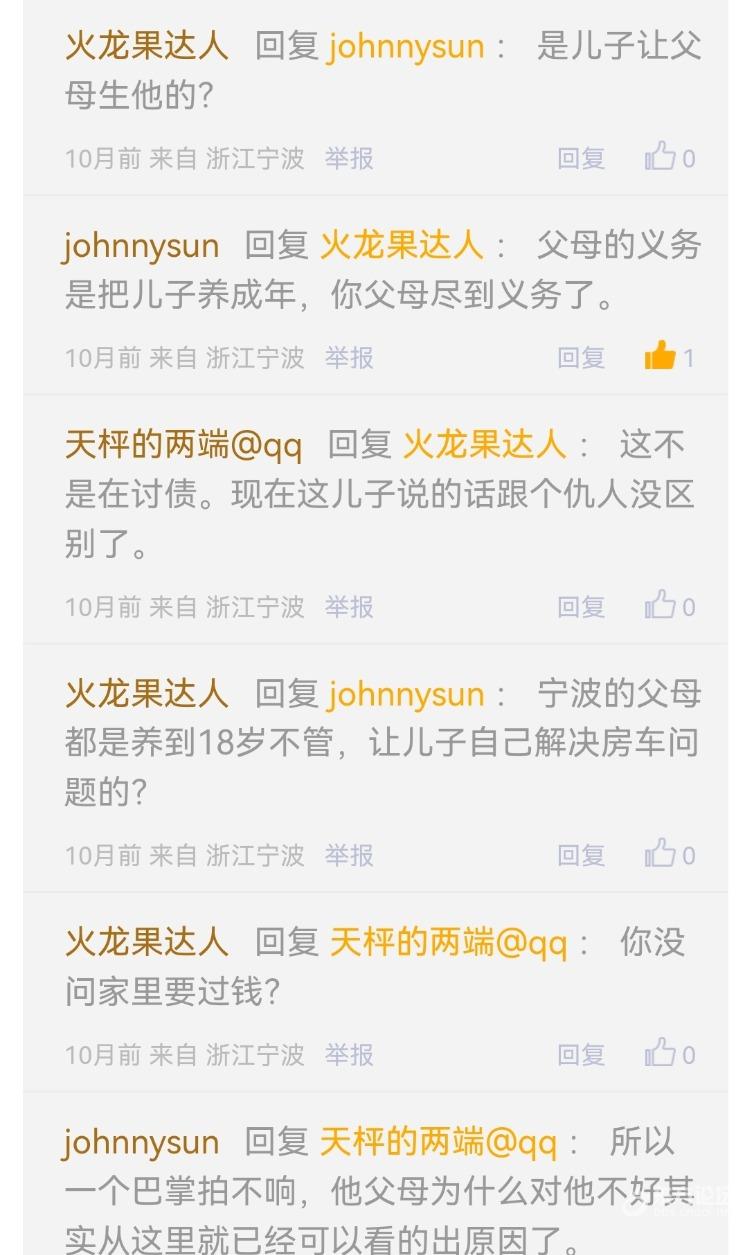Reply to 火龙果达人's comment about 宁波的父母

pos(581,855)
